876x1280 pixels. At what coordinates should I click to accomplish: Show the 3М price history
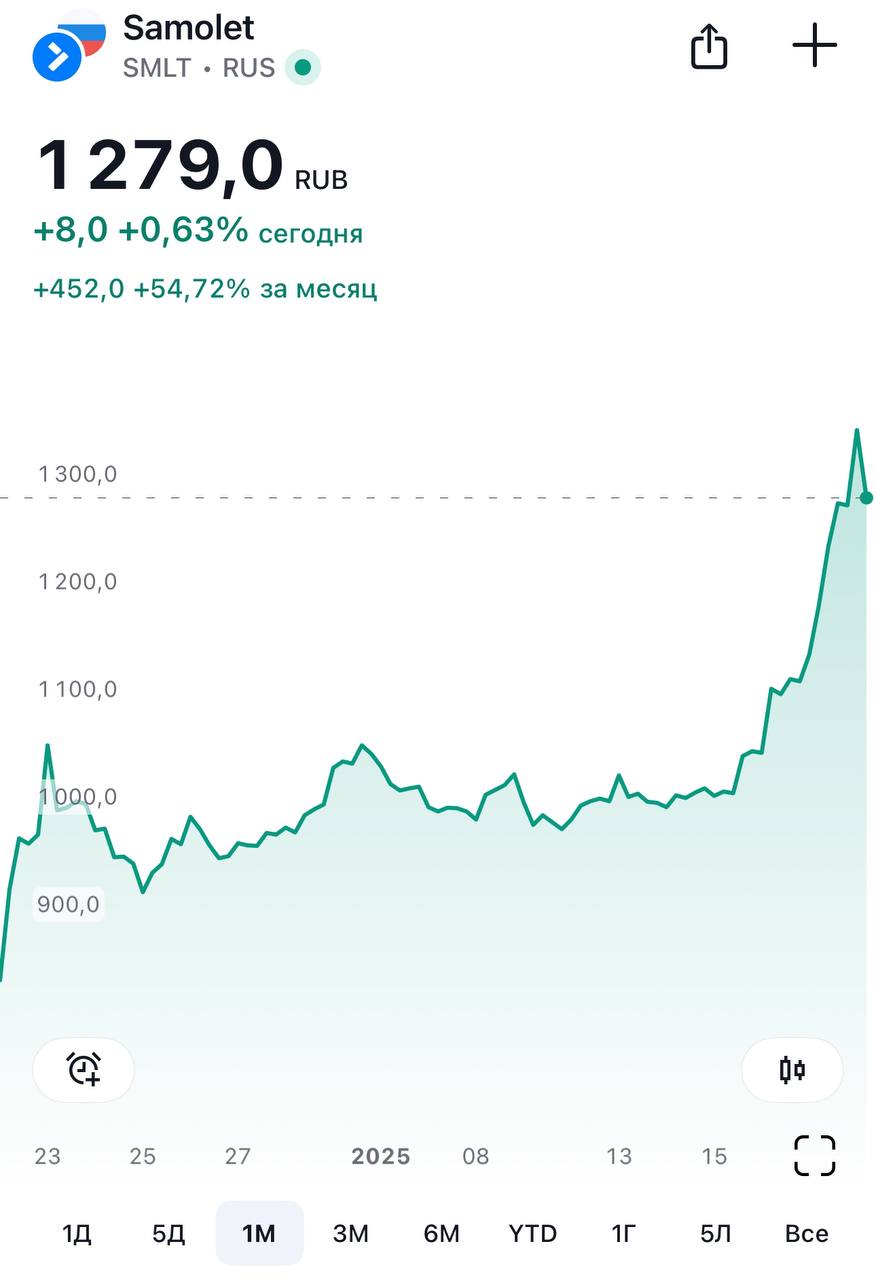tap(350, 1233)
